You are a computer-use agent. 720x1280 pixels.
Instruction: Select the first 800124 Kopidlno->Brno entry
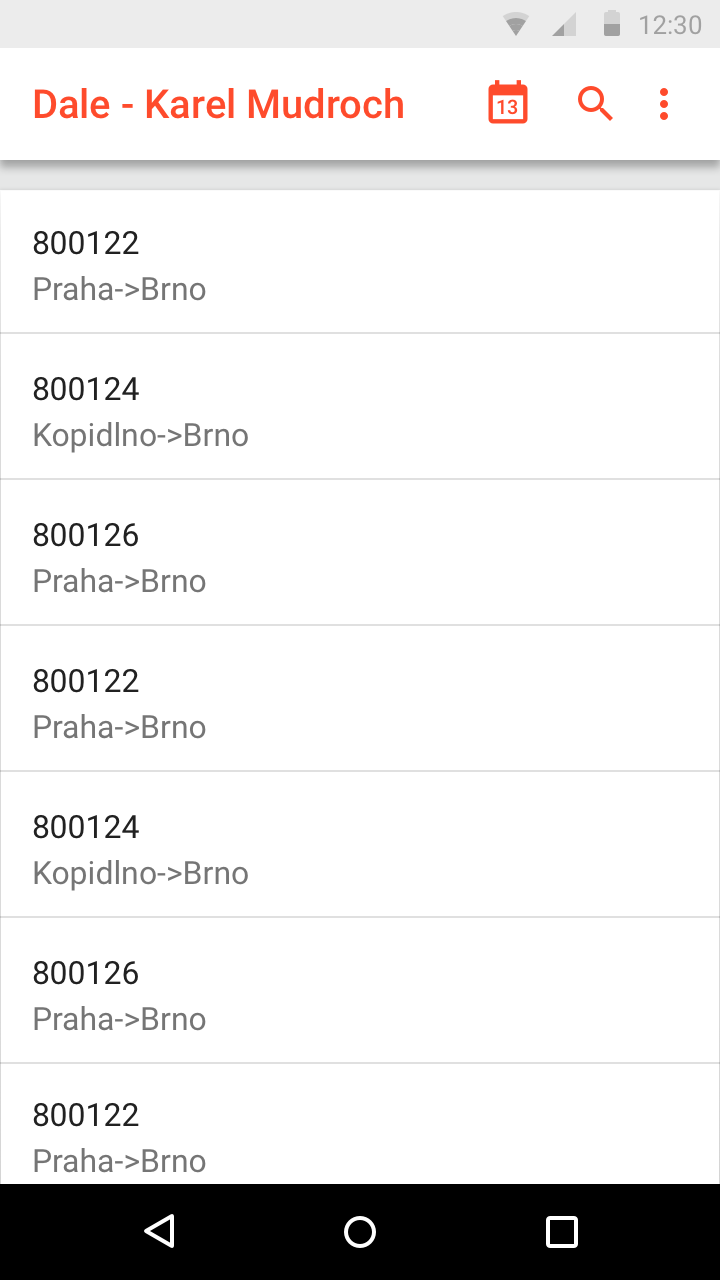(x=360, y=407)
